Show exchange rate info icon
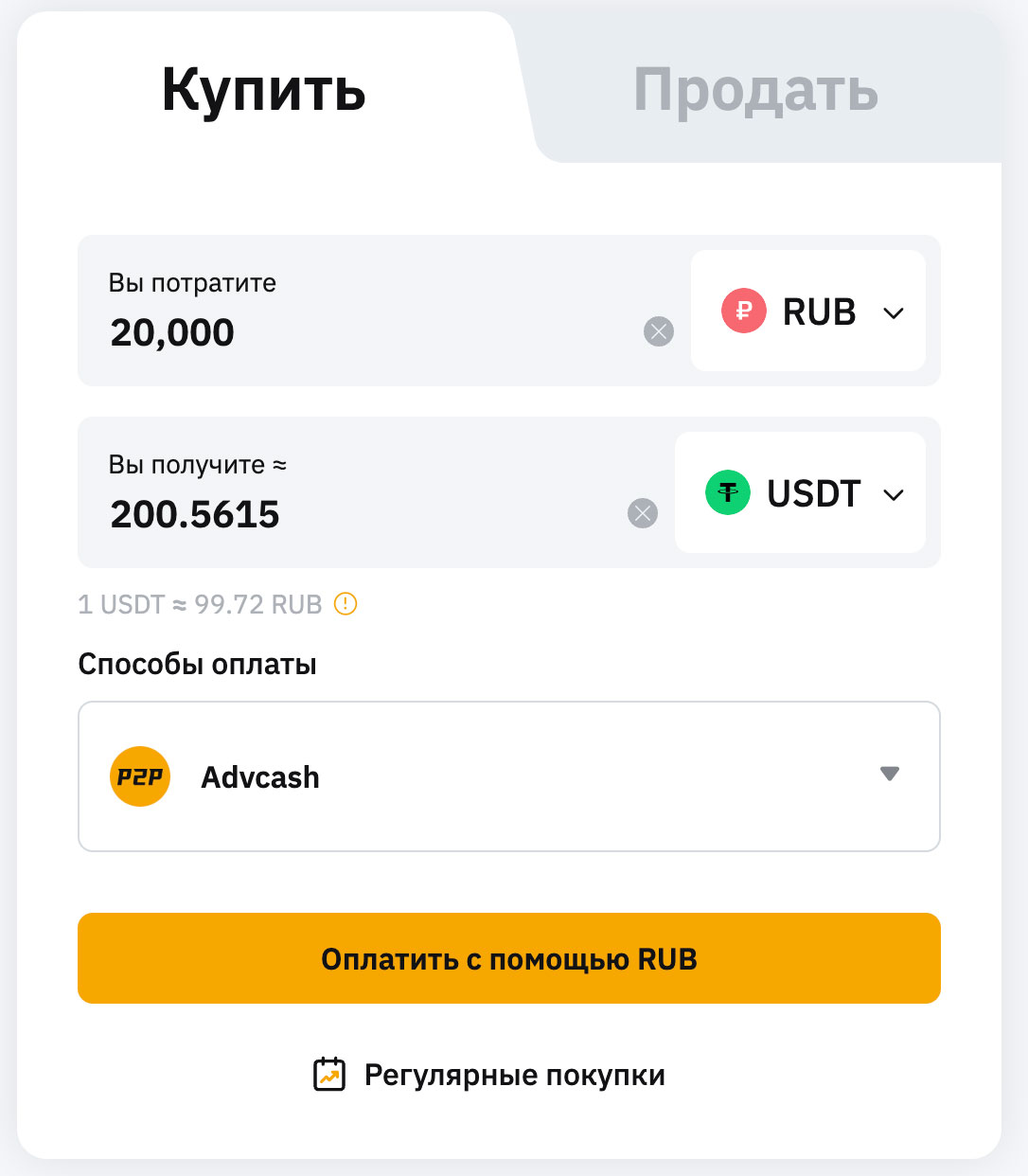The width and height of the screenshot is (1028, 1176). (346, 604)
